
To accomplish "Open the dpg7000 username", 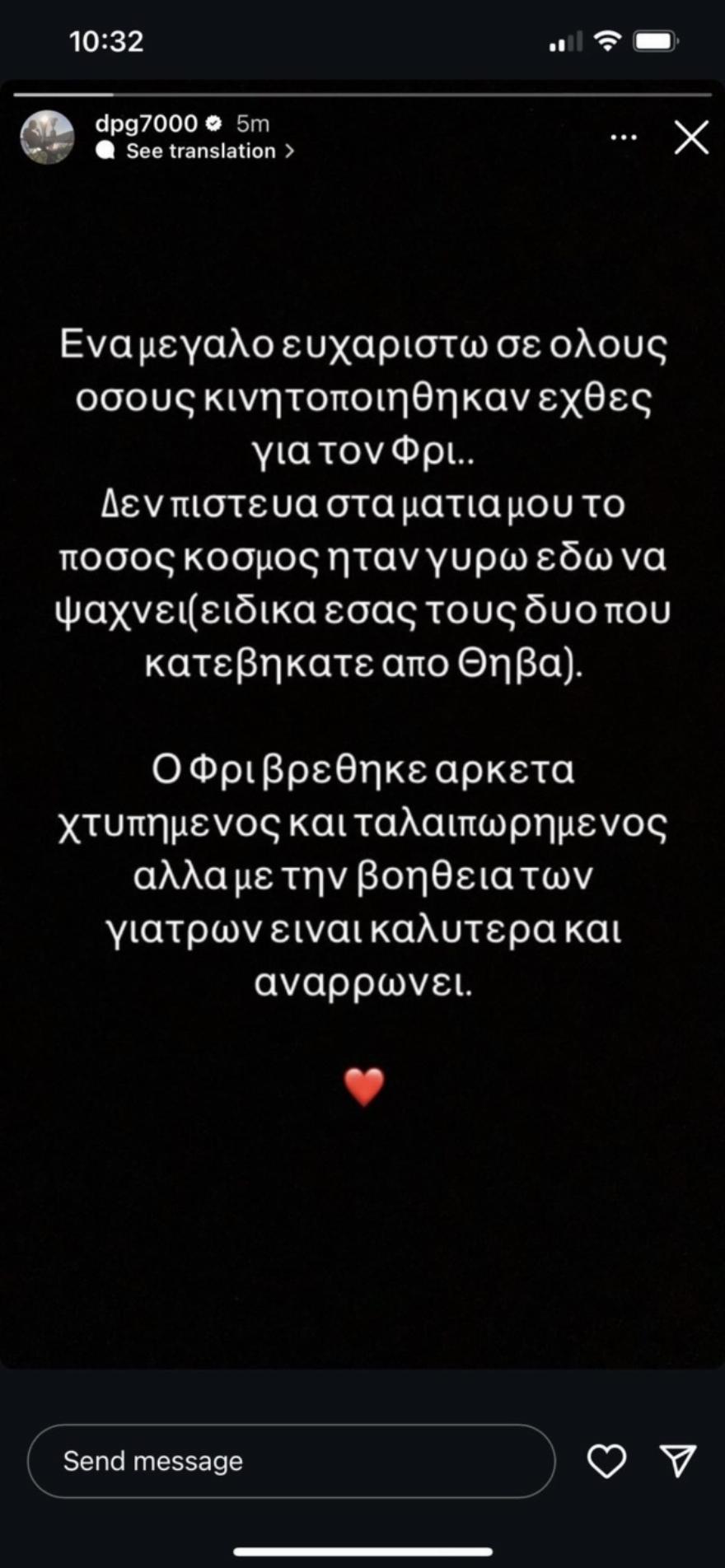I will [146, 124].
